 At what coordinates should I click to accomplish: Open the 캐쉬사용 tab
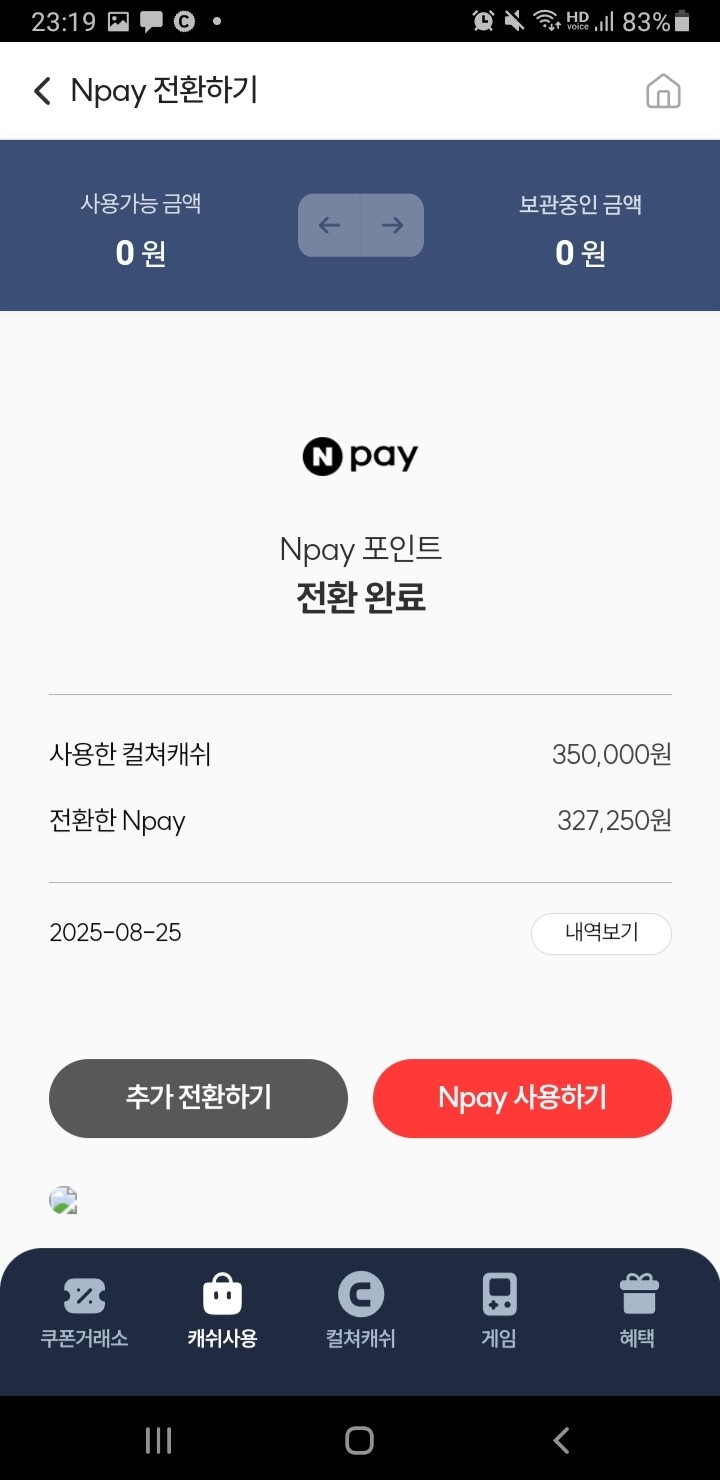tap(222, 1312)
